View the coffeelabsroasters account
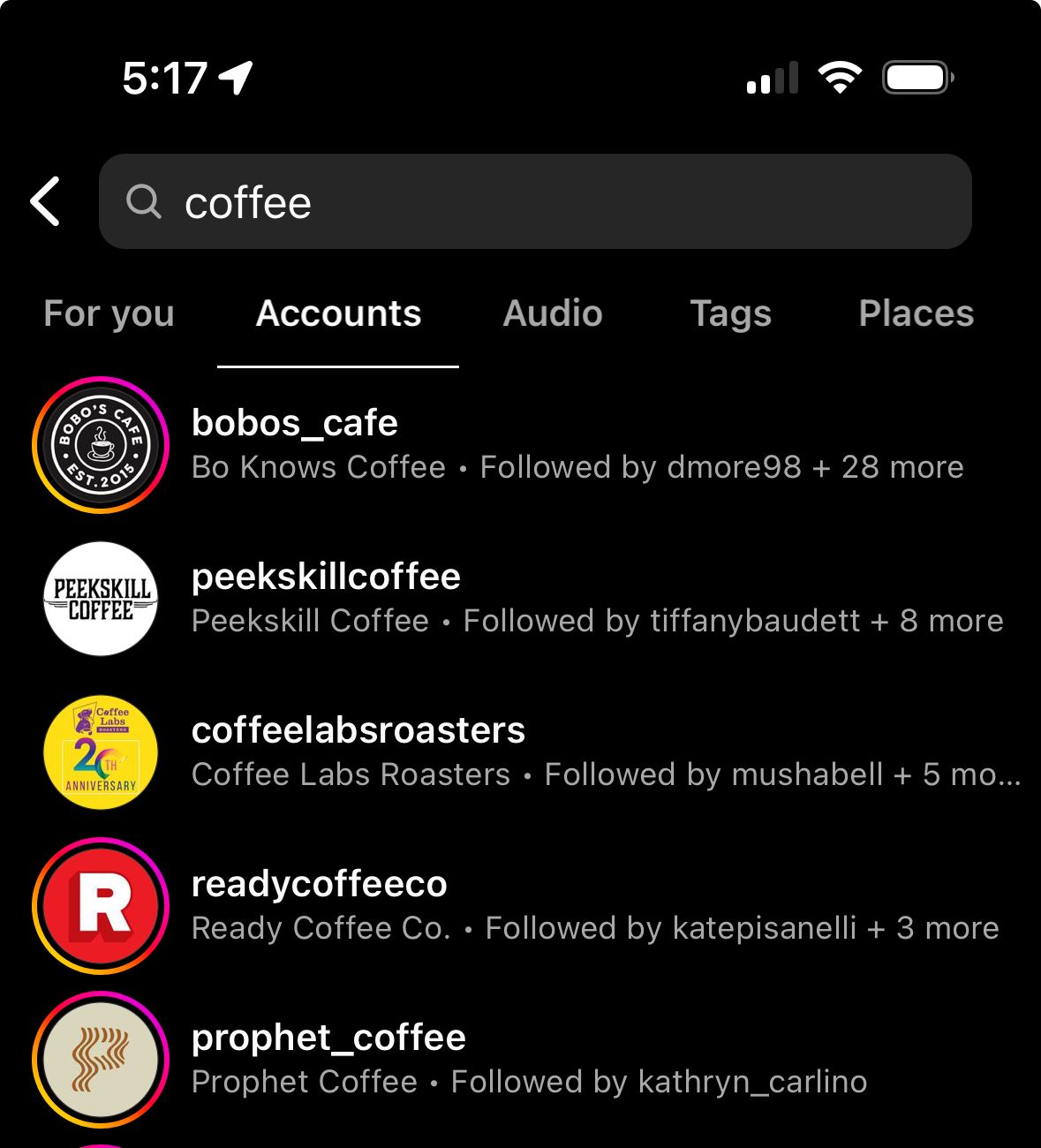This screenshot has height=1148, width=1041. 358,731
